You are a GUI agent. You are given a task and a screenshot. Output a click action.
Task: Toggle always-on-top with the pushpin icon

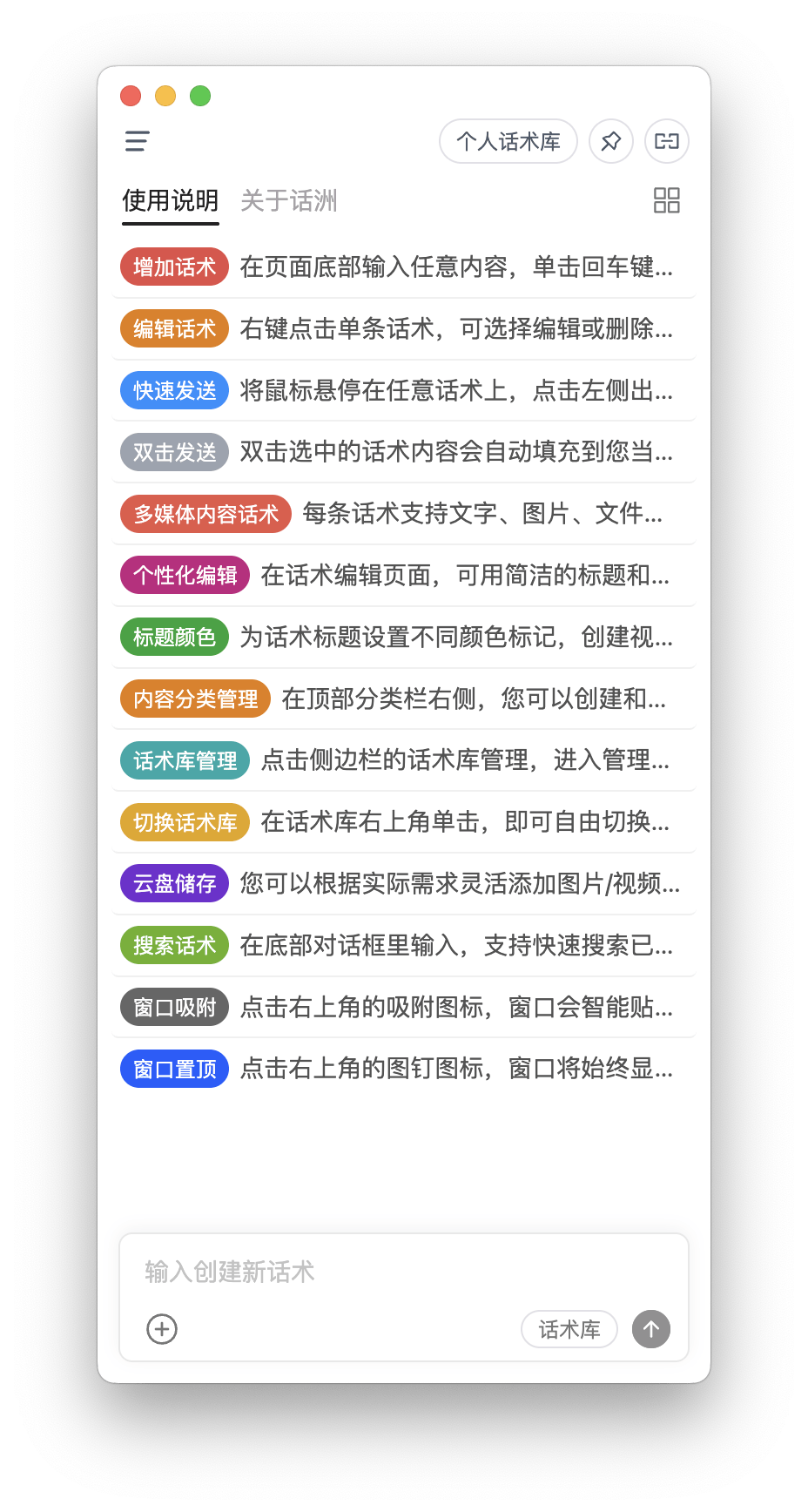610,141
